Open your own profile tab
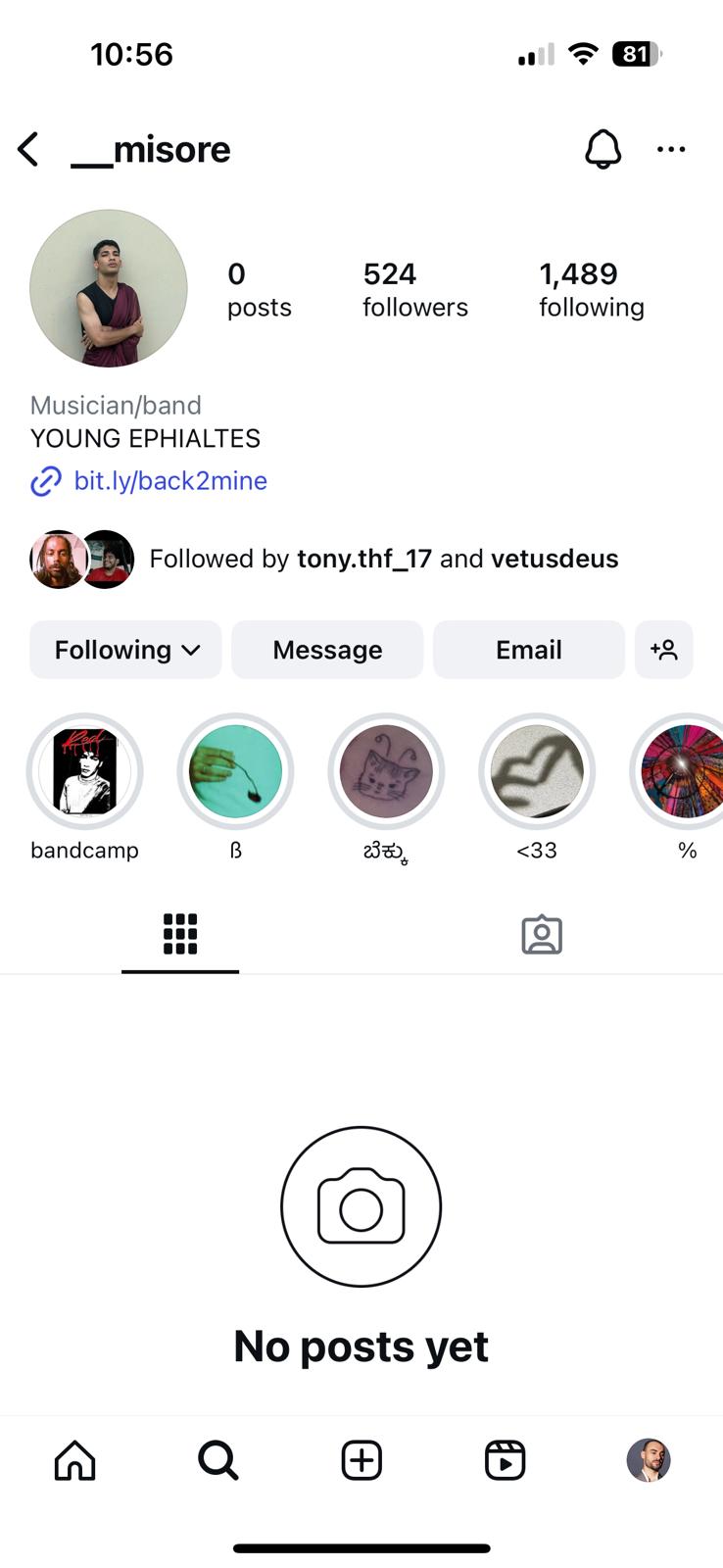The image size is (723, 1568). [x=648, y=1460]
